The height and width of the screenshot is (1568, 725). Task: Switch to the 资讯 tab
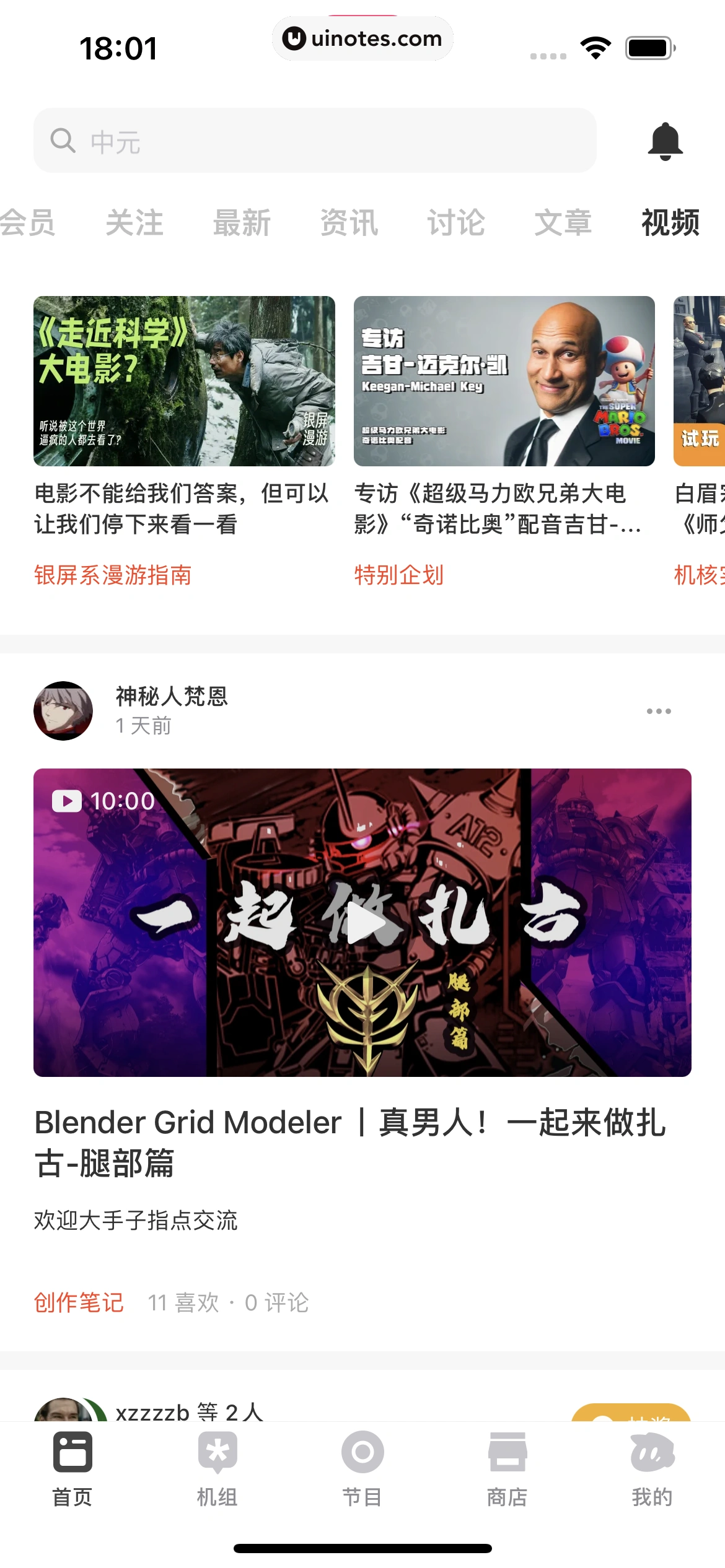click(x=349, y=222)
